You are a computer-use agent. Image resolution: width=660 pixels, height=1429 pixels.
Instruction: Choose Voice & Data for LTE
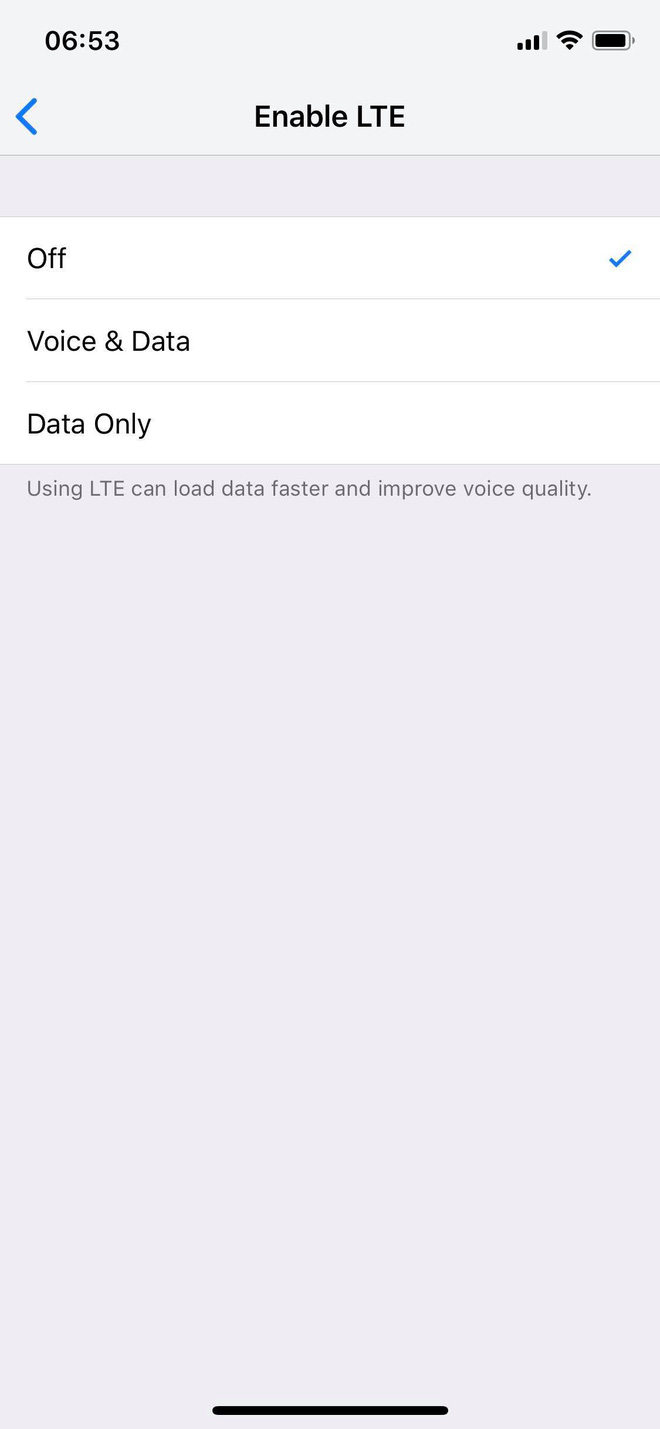pyautogui.click(x=330, y=341)
